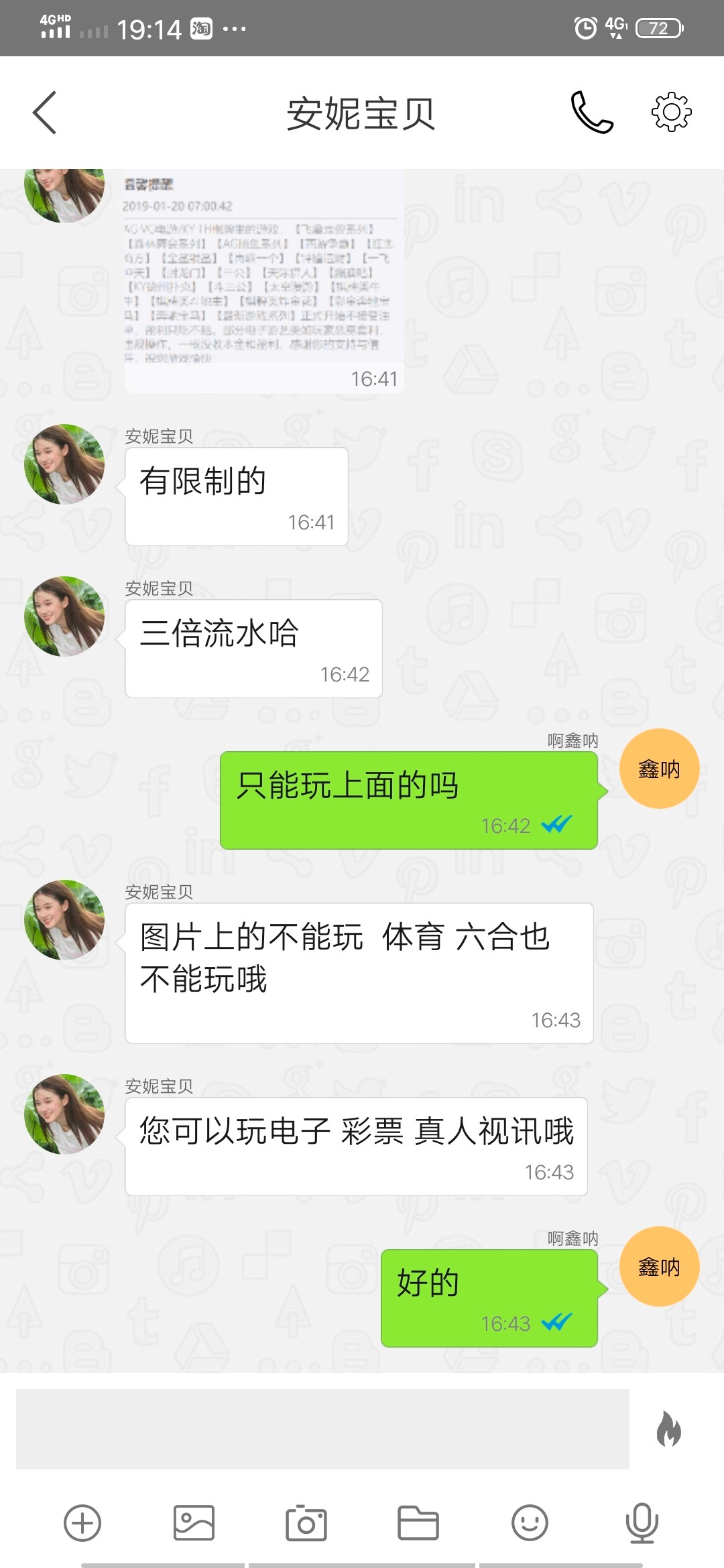724x1568 pixels.
Task: Go back from the 安妮宝贝 chat
Action: click(44, 113)
